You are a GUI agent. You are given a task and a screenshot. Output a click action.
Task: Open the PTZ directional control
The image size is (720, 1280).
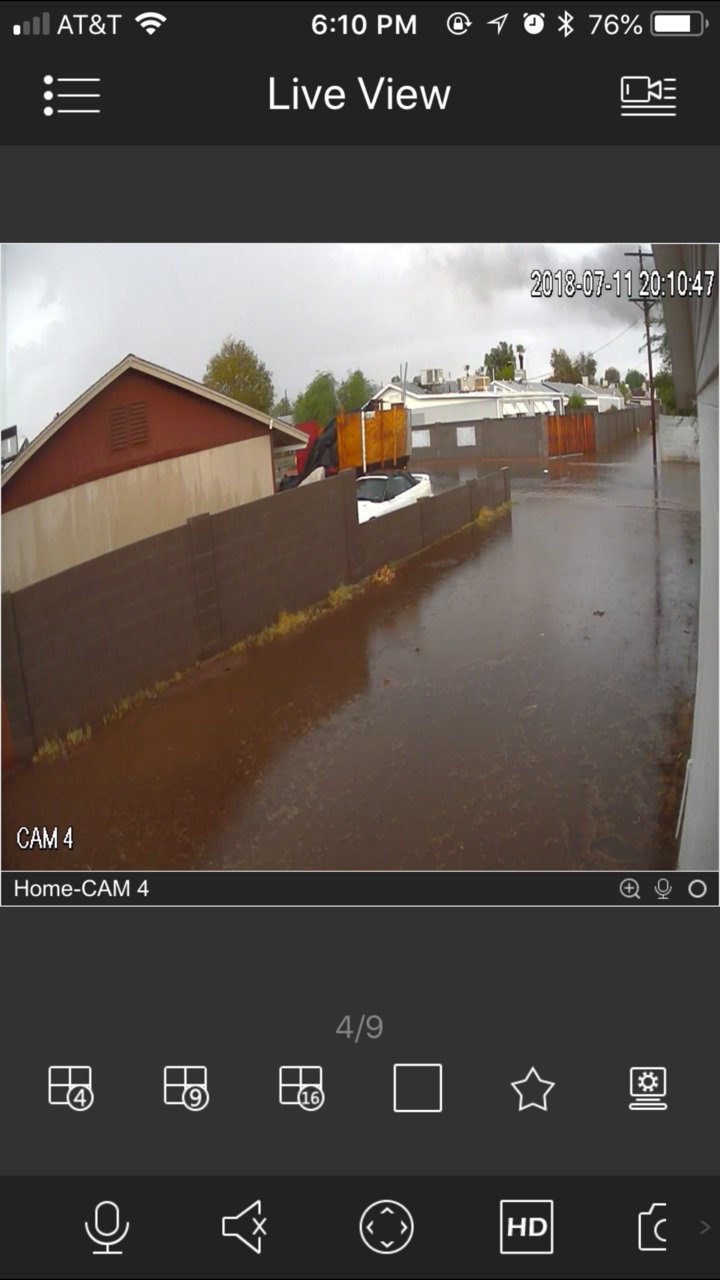pyautogui.click(x=386, y=1227)
